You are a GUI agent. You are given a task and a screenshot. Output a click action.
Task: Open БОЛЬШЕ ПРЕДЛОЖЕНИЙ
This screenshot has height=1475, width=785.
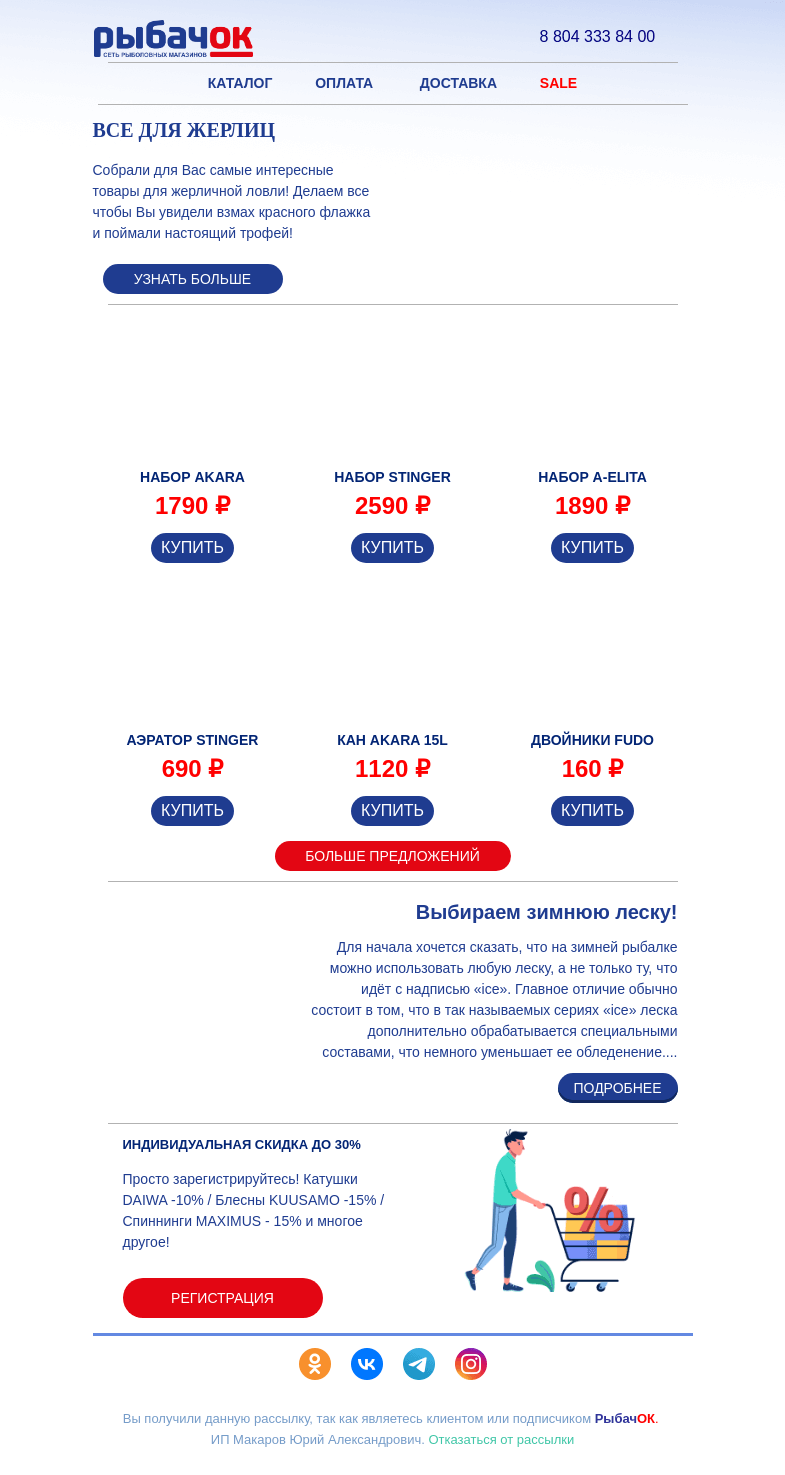[x=393, y=856]
